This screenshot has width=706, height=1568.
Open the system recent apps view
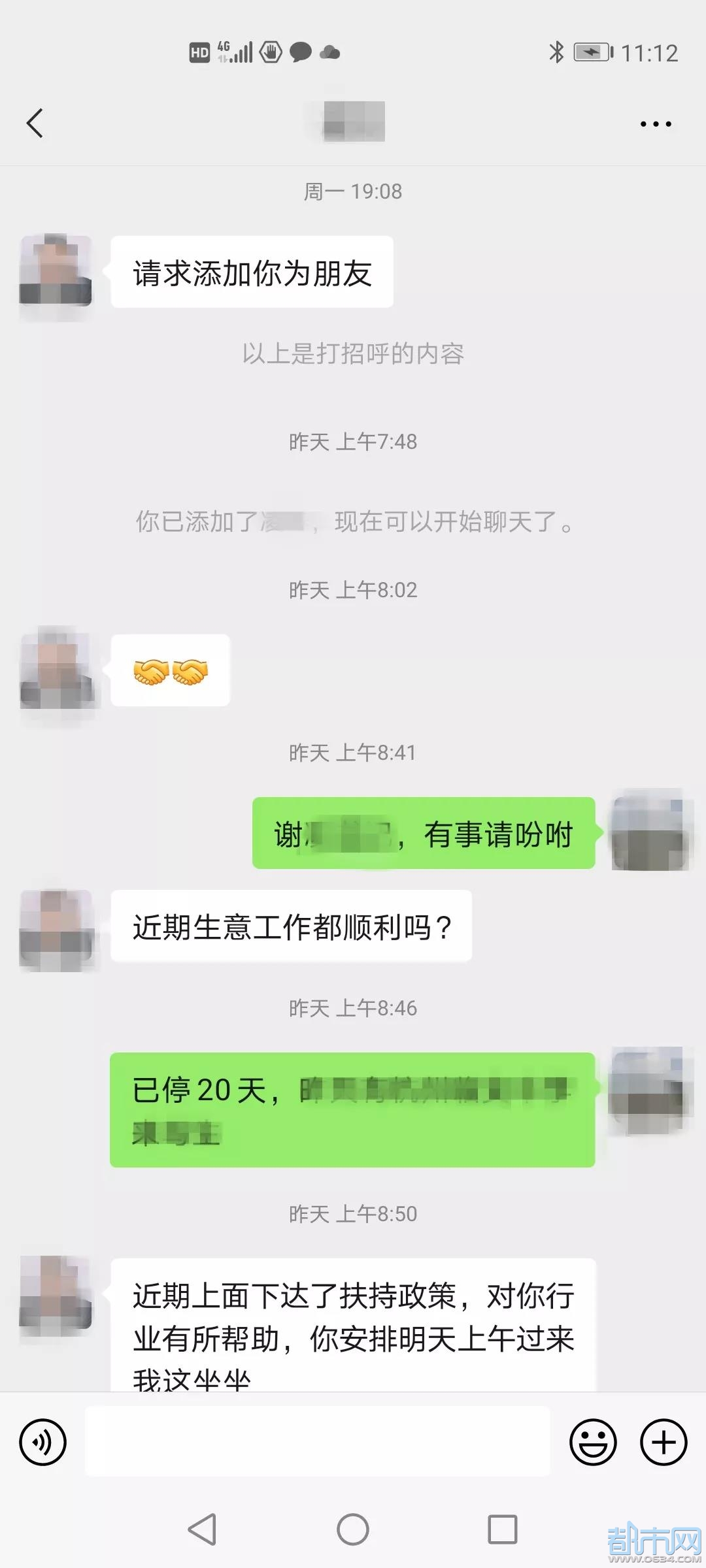pos(502,1529)
